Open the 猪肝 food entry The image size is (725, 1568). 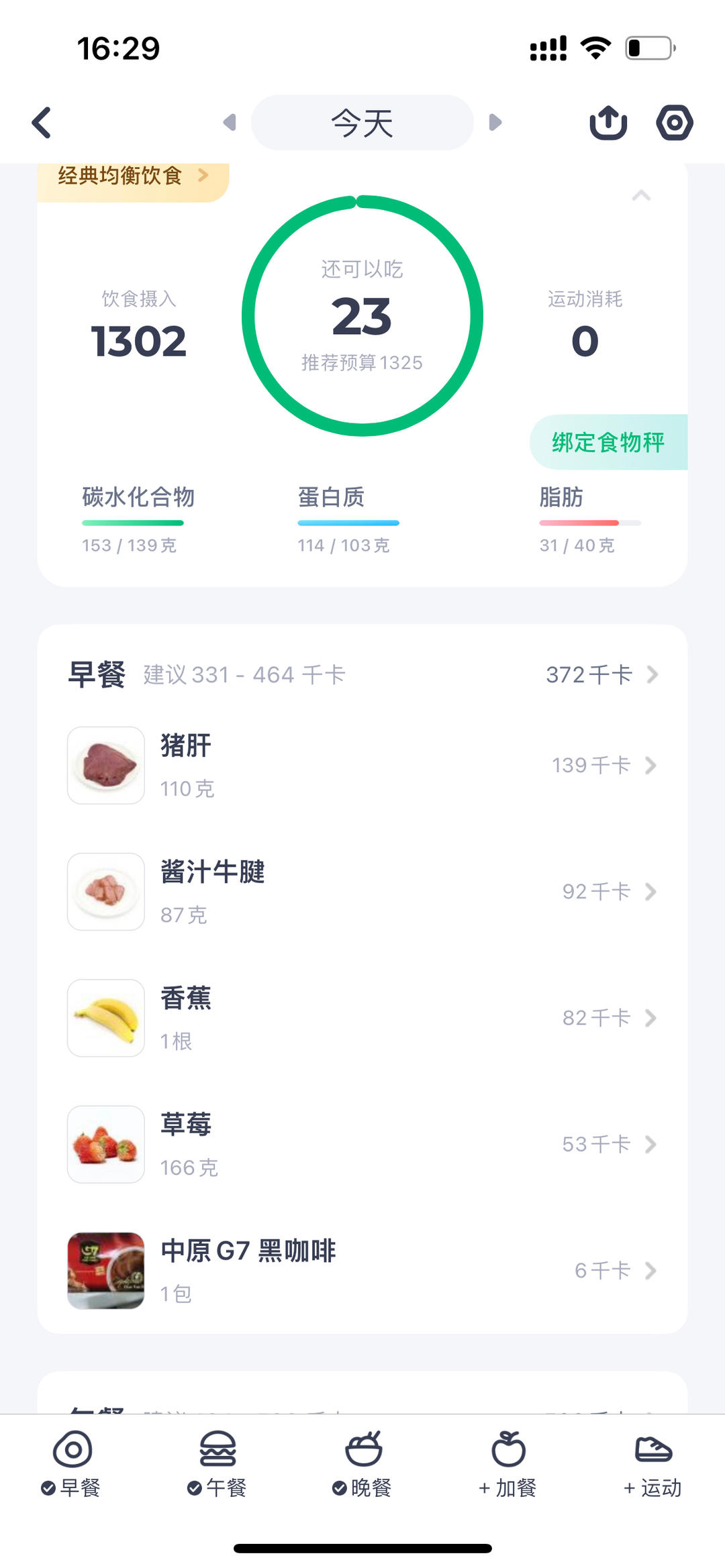coord(362,765)
